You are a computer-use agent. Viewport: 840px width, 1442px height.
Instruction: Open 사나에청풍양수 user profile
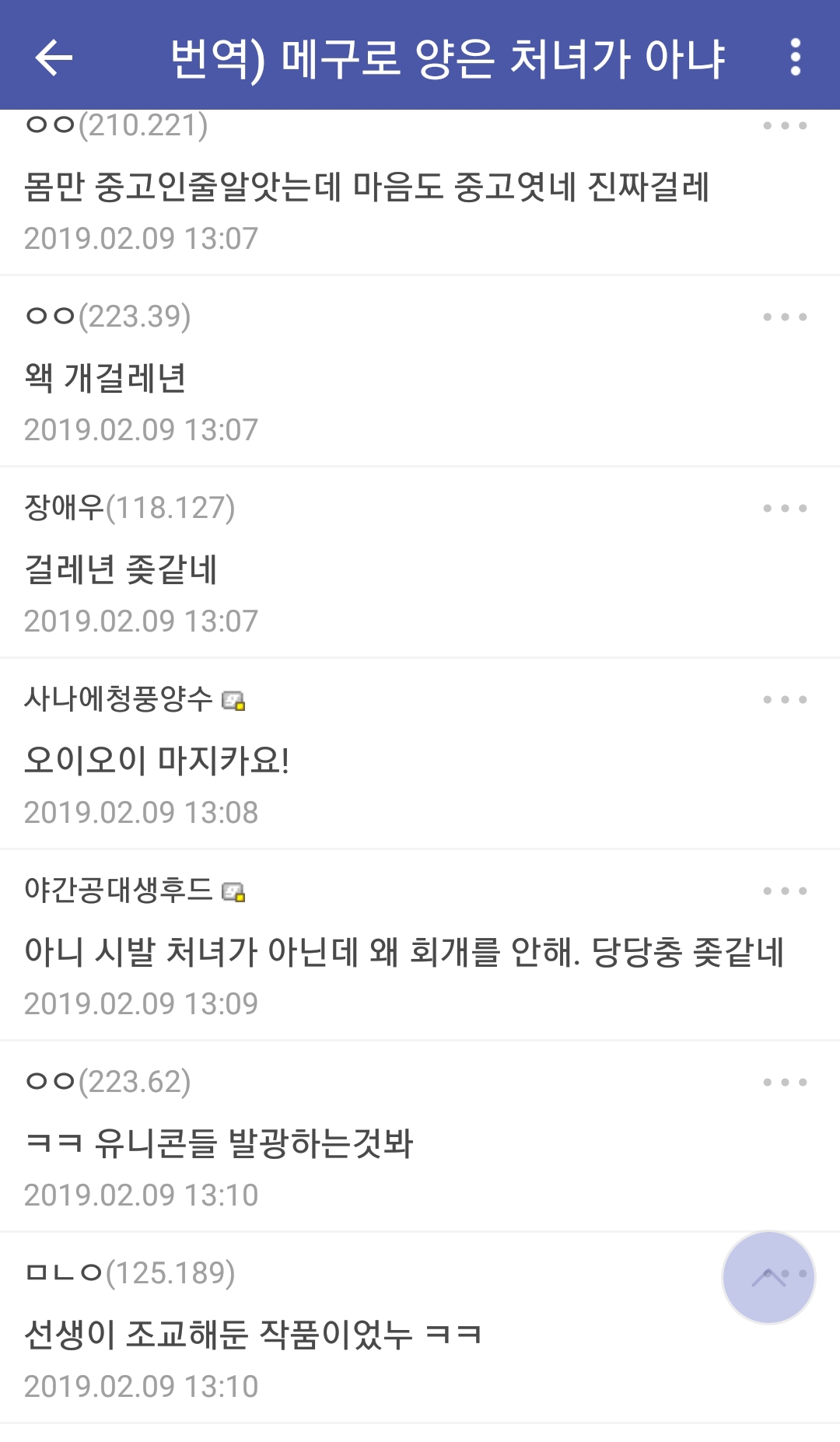118,698
